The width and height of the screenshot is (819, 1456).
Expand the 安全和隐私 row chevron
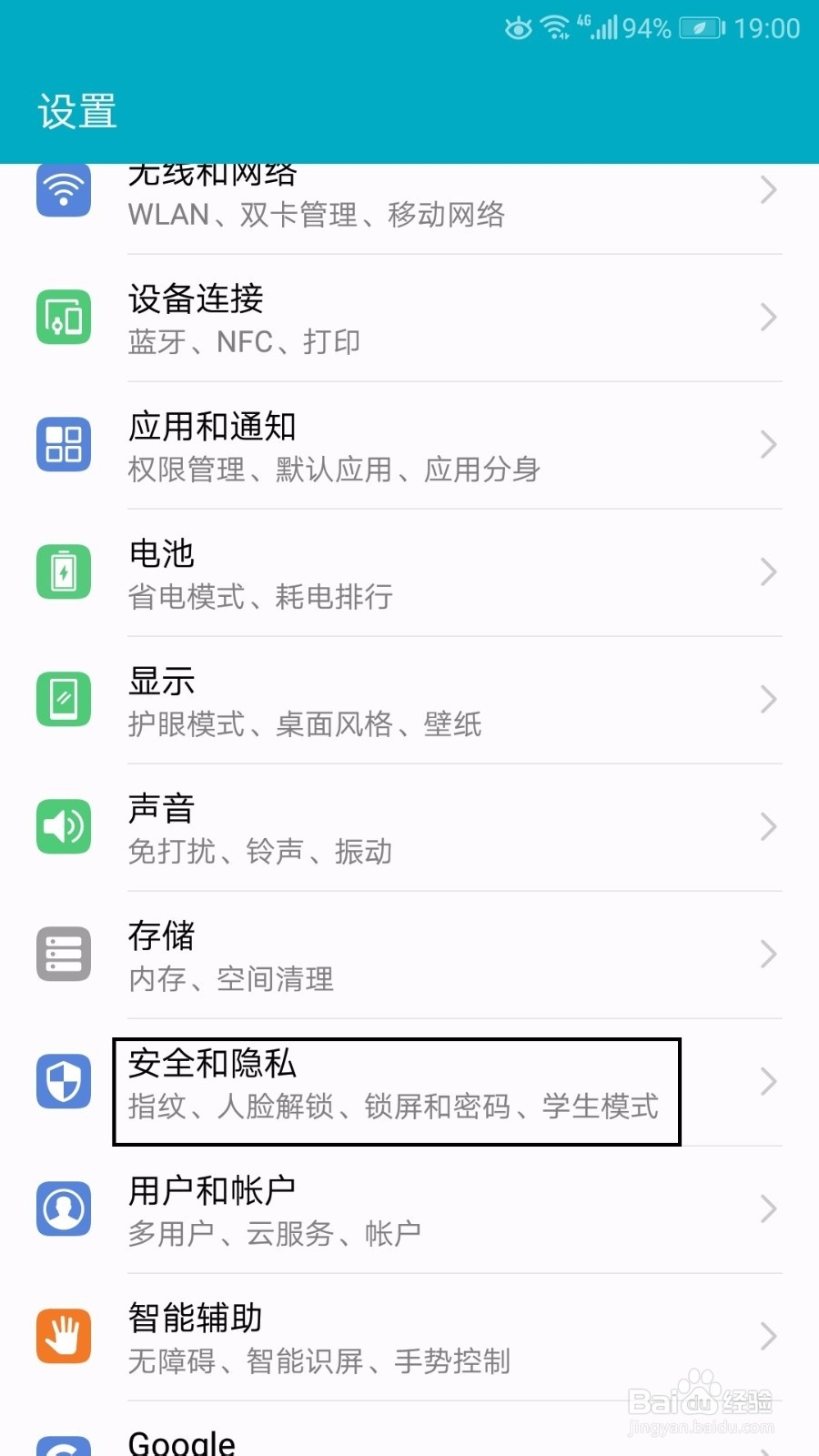(767, 1081)
